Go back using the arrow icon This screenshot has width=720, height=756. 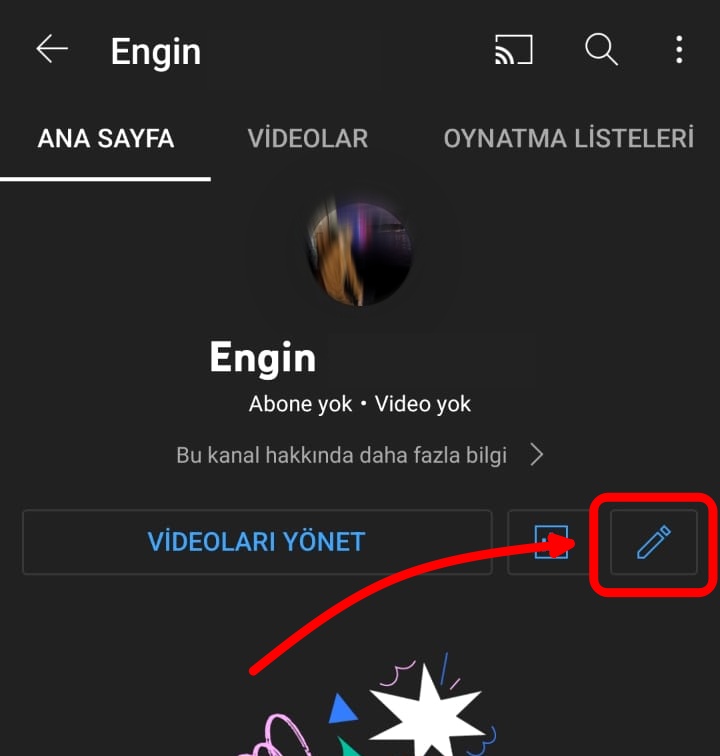(52, 50)
